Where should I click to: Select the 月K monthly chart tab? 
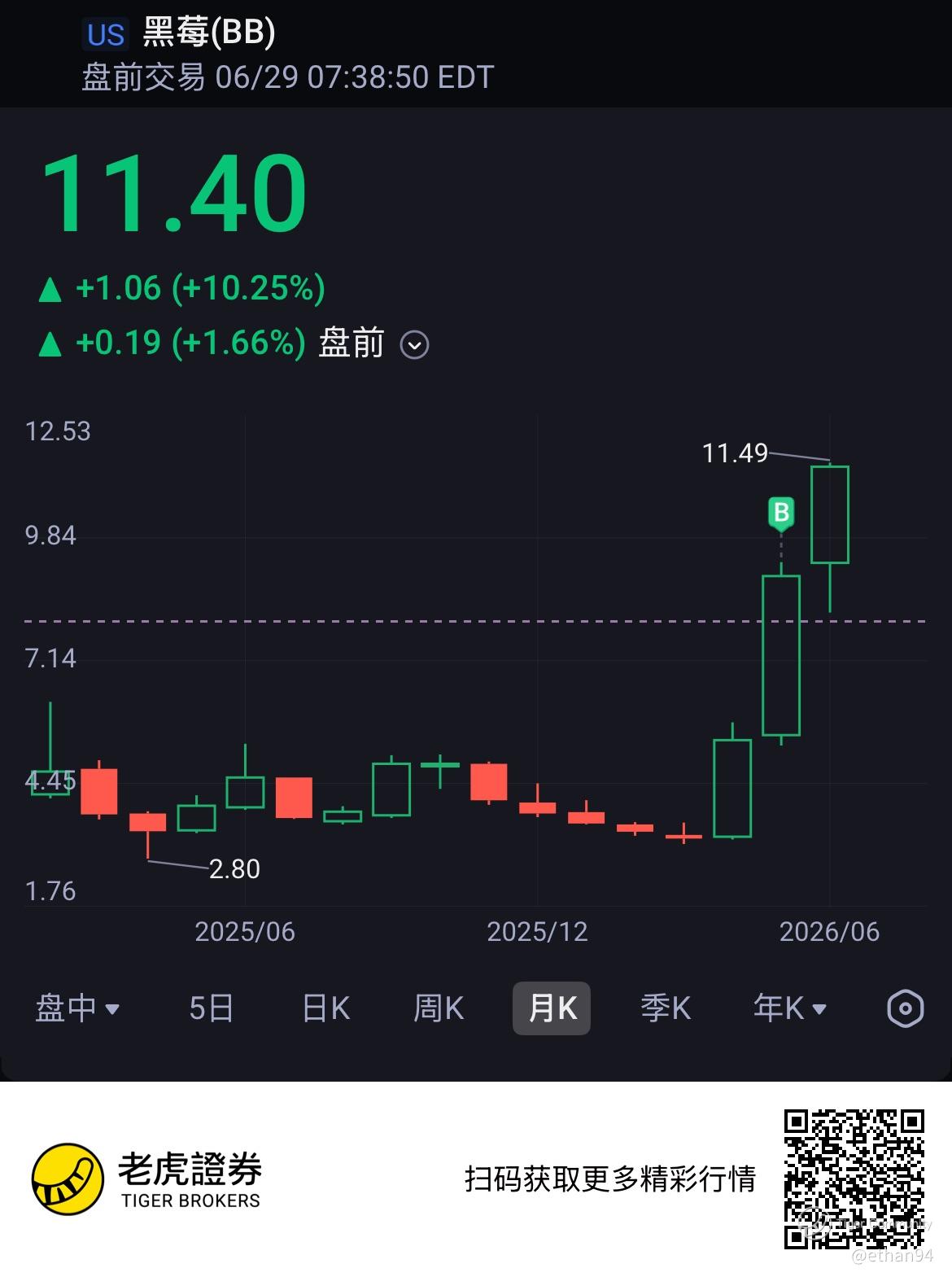tap(552, 1008)
